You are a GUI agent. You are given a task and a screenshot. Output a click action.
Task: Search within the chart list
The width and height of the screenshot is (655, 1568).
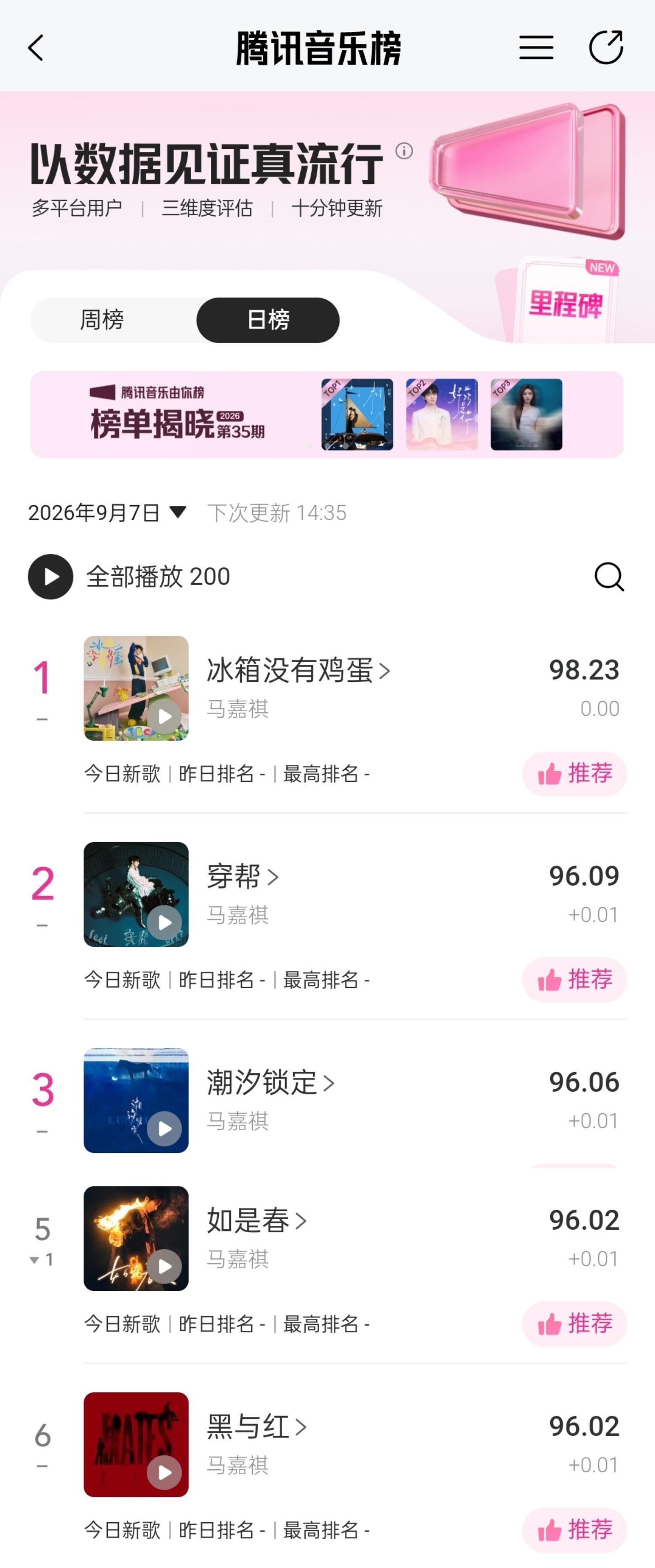coord(609,577)
